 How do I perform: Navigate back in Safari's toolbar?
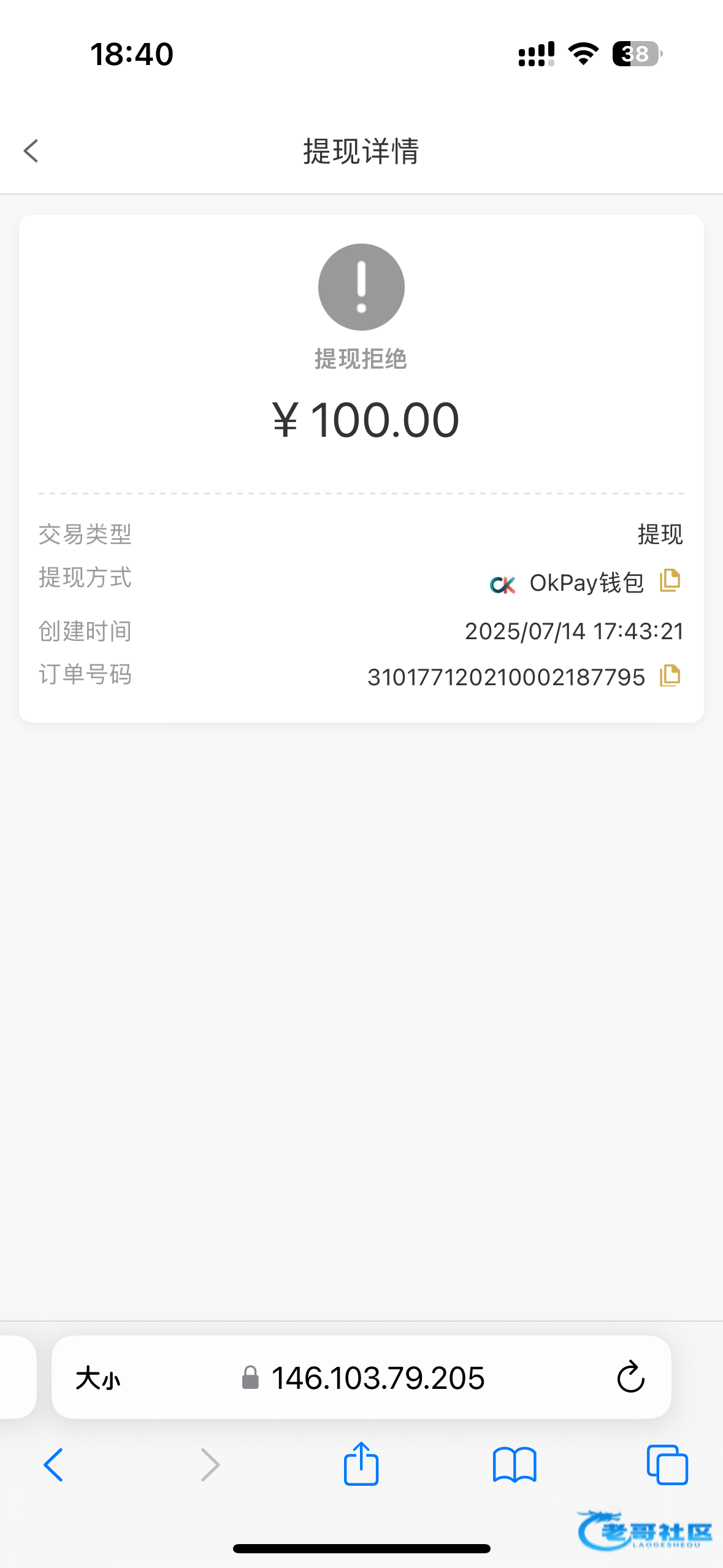click(53, 1465)
